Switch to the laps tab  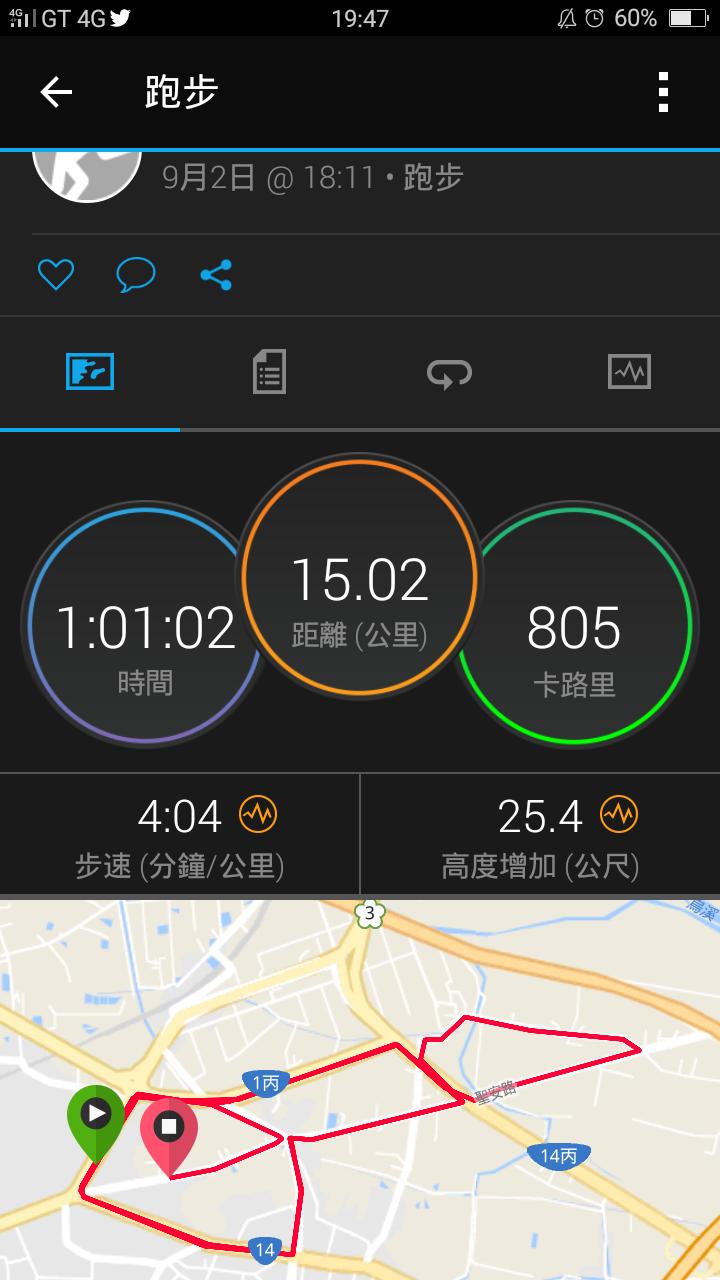coord(449,372)
